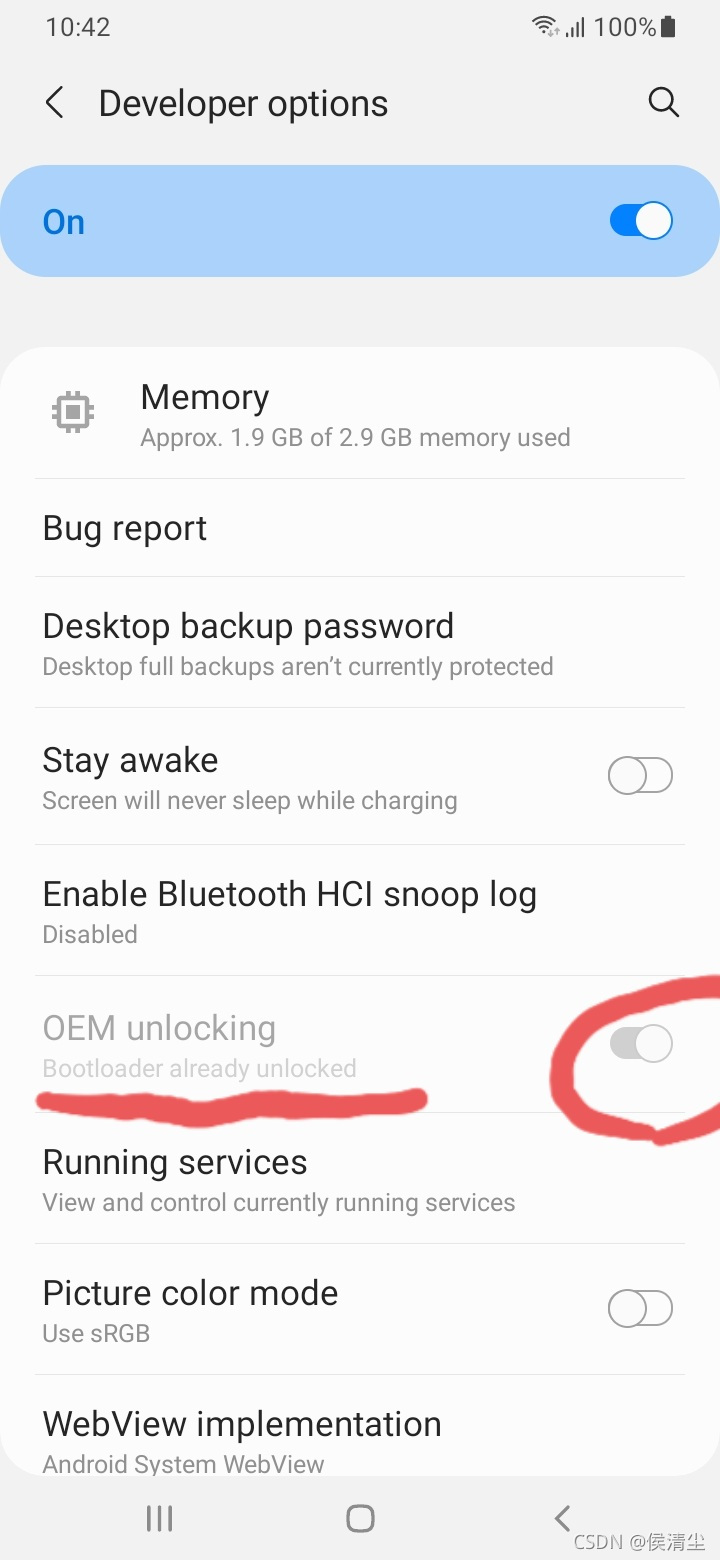Enable the Stay awake switch
Image resolution: width=720 pixels, height=1560 pixels.
640,776
